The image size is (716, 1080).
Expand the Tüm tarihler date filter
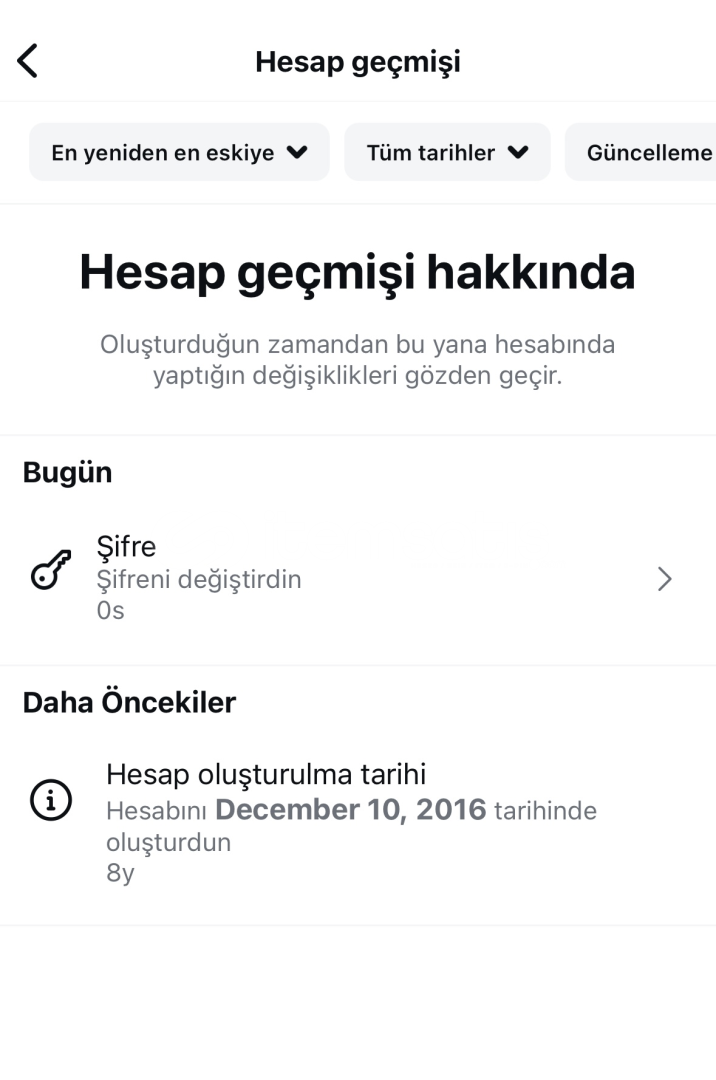point(447,153)
